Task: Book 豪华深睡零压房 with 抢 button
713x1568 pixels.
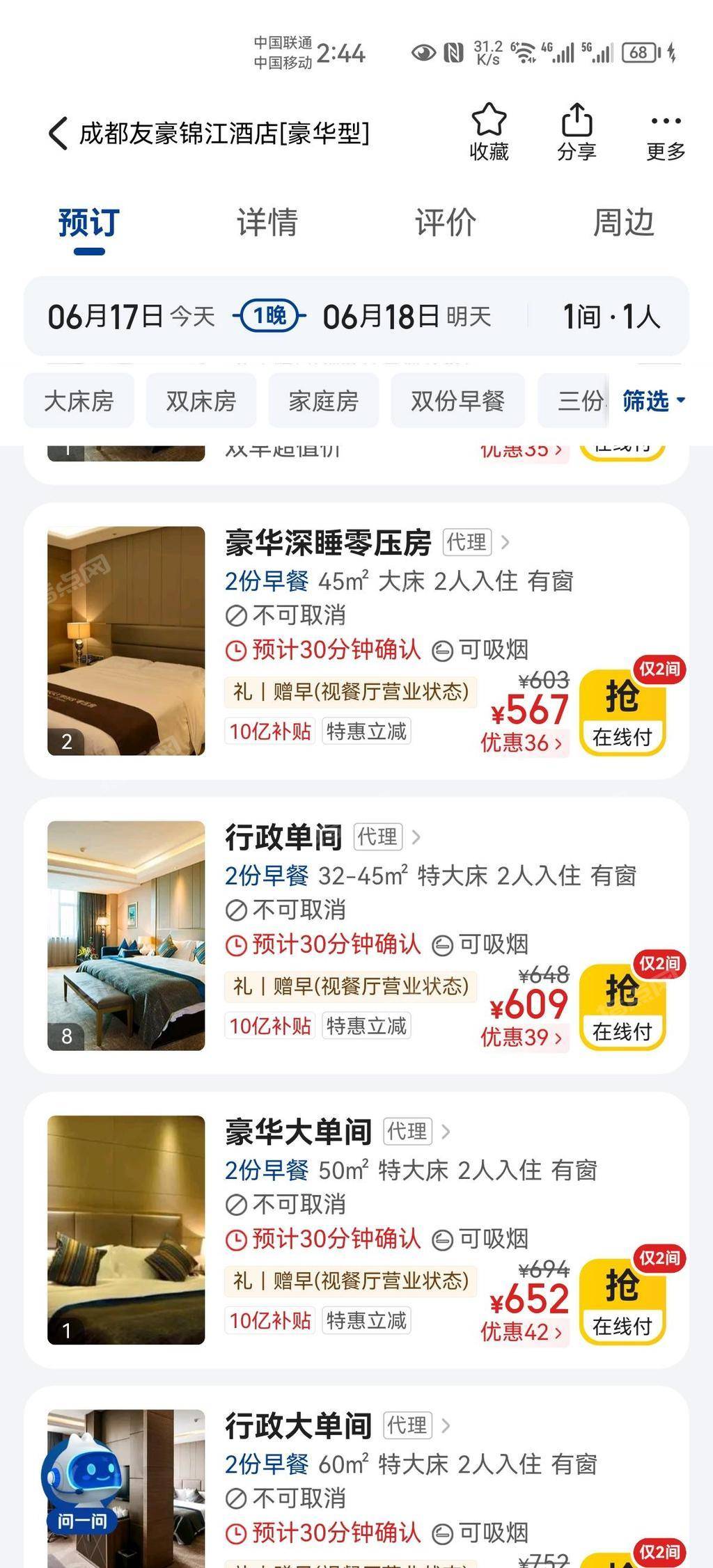Action: point(622,713)
